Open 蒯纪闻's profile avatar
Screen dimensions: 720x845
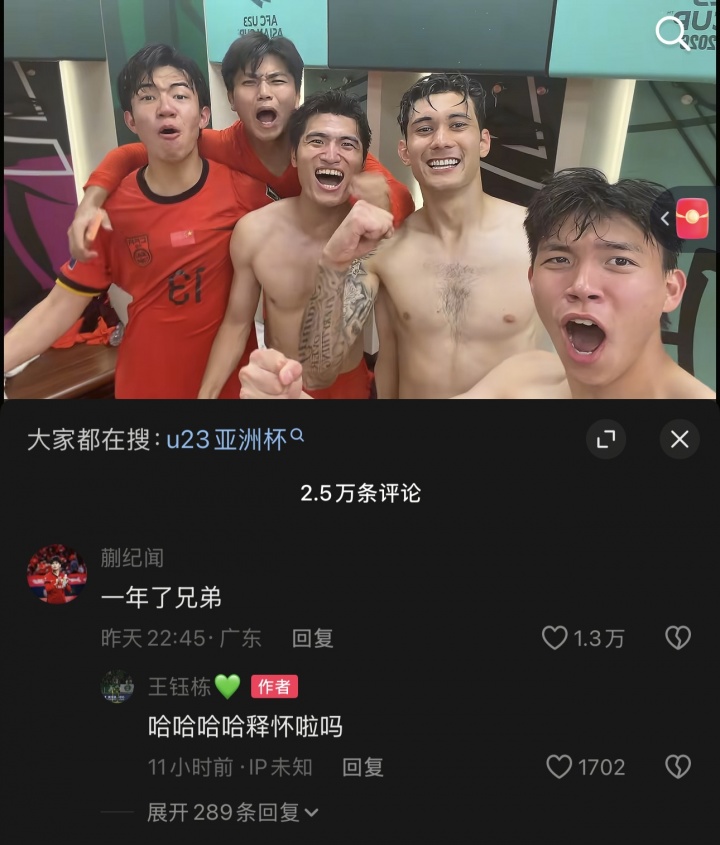click(x=56, y=574)
